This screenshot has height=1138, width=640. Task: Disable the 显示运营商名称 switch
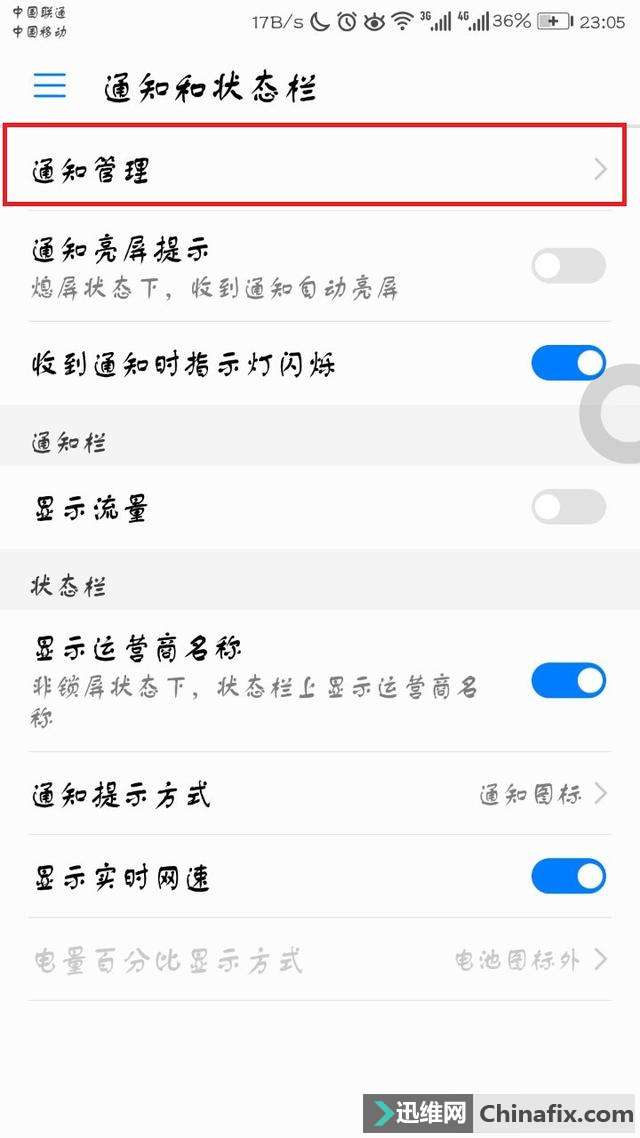pyautogui.click(x=568, y=681)
